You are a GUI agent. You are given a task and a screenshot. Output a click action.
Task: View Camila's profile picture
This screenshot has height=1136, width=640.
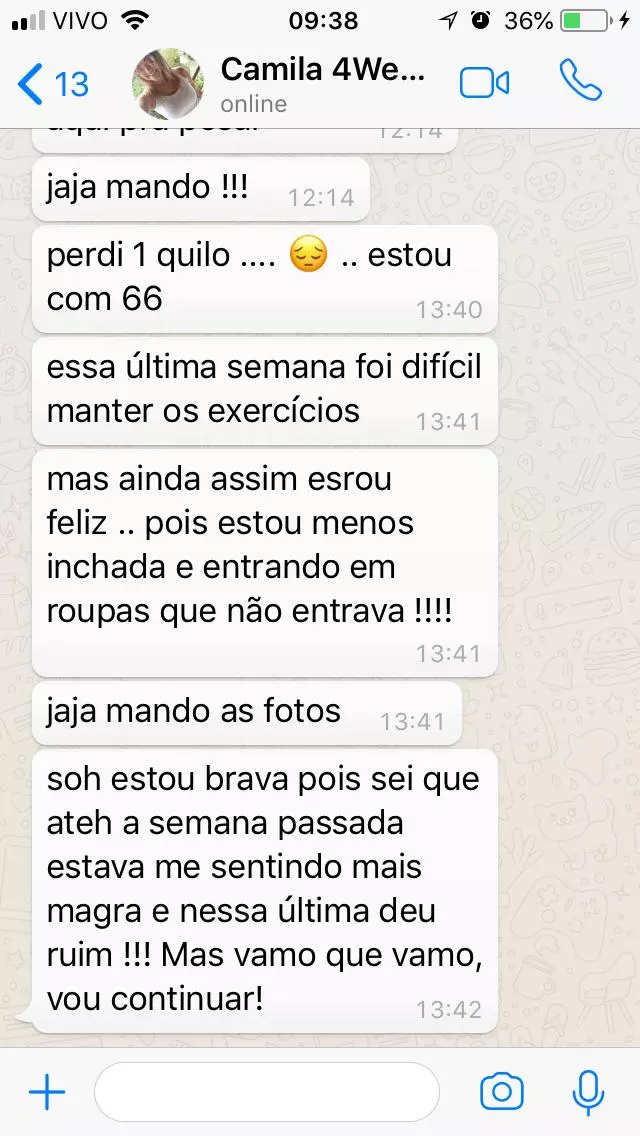pos(168,84)
